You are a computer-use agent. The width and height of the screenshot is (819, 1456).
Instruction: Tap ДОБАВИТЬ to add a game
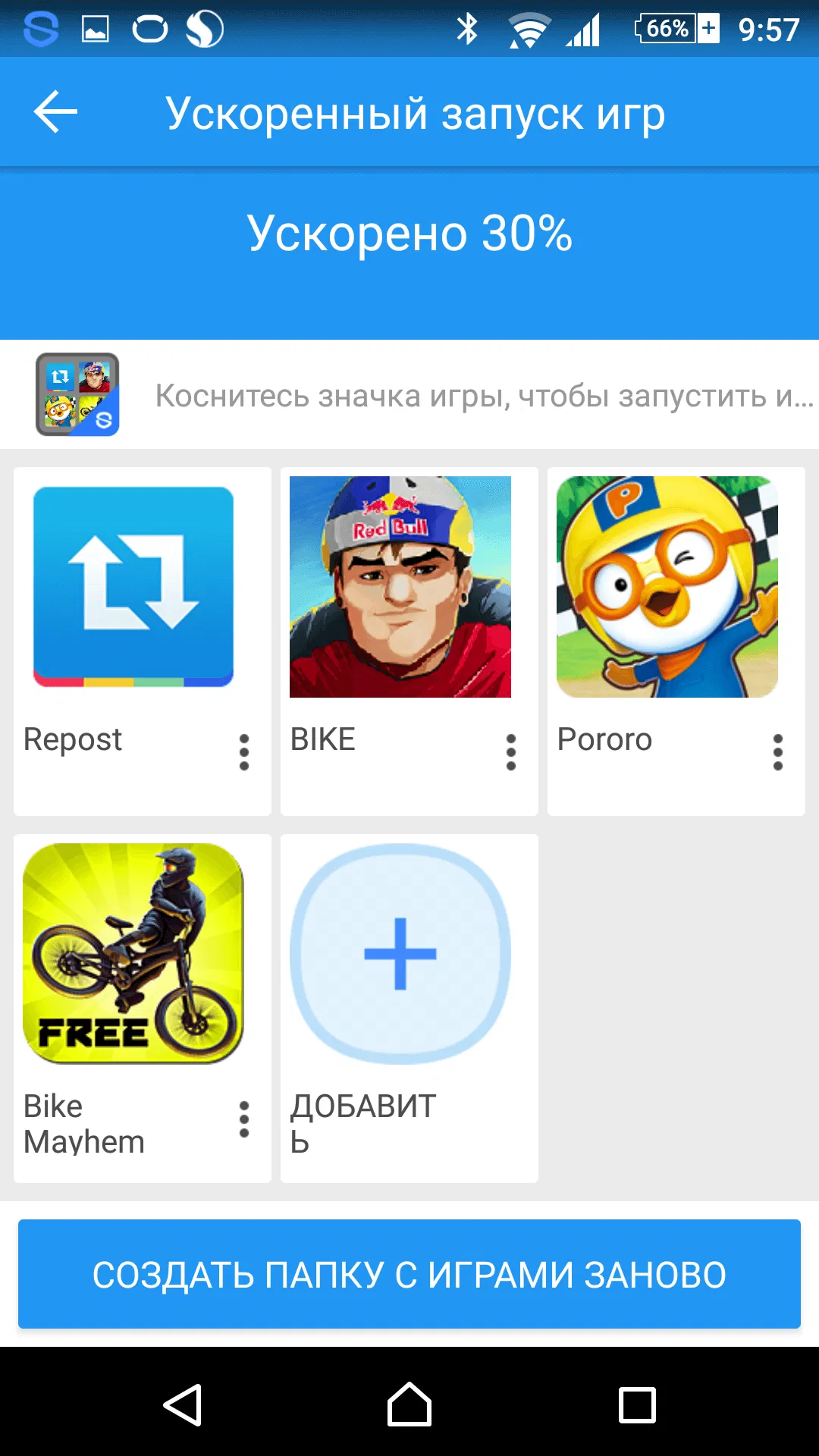400,953
